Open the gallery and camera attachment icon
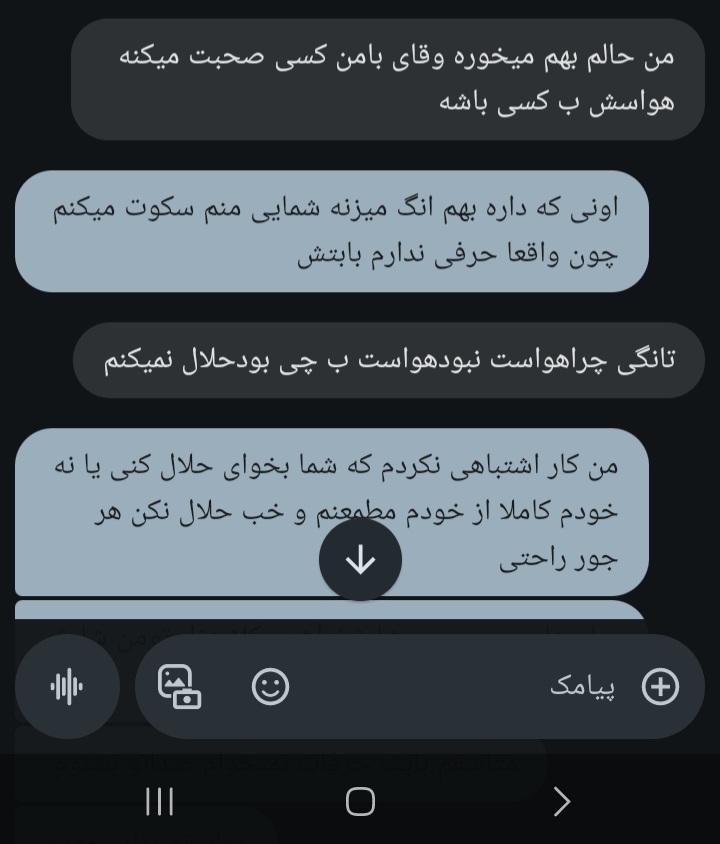 coord(179,686)
